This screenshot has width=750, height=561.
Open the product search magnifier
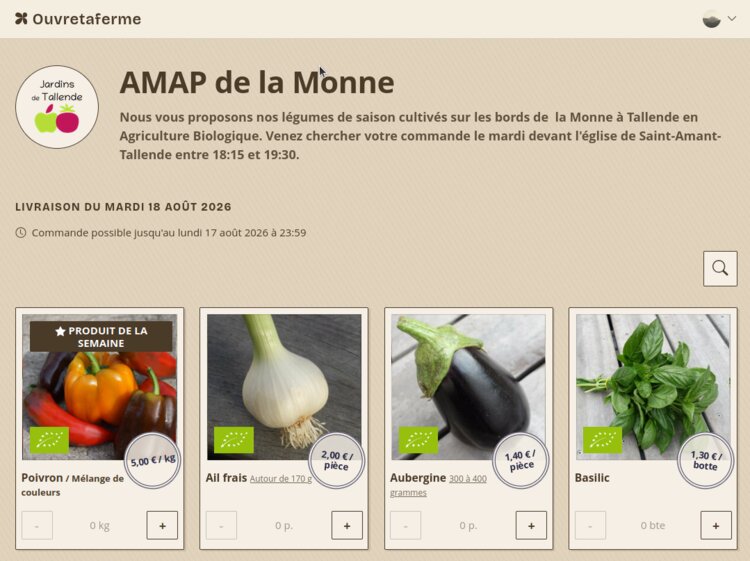pos(720,268)
